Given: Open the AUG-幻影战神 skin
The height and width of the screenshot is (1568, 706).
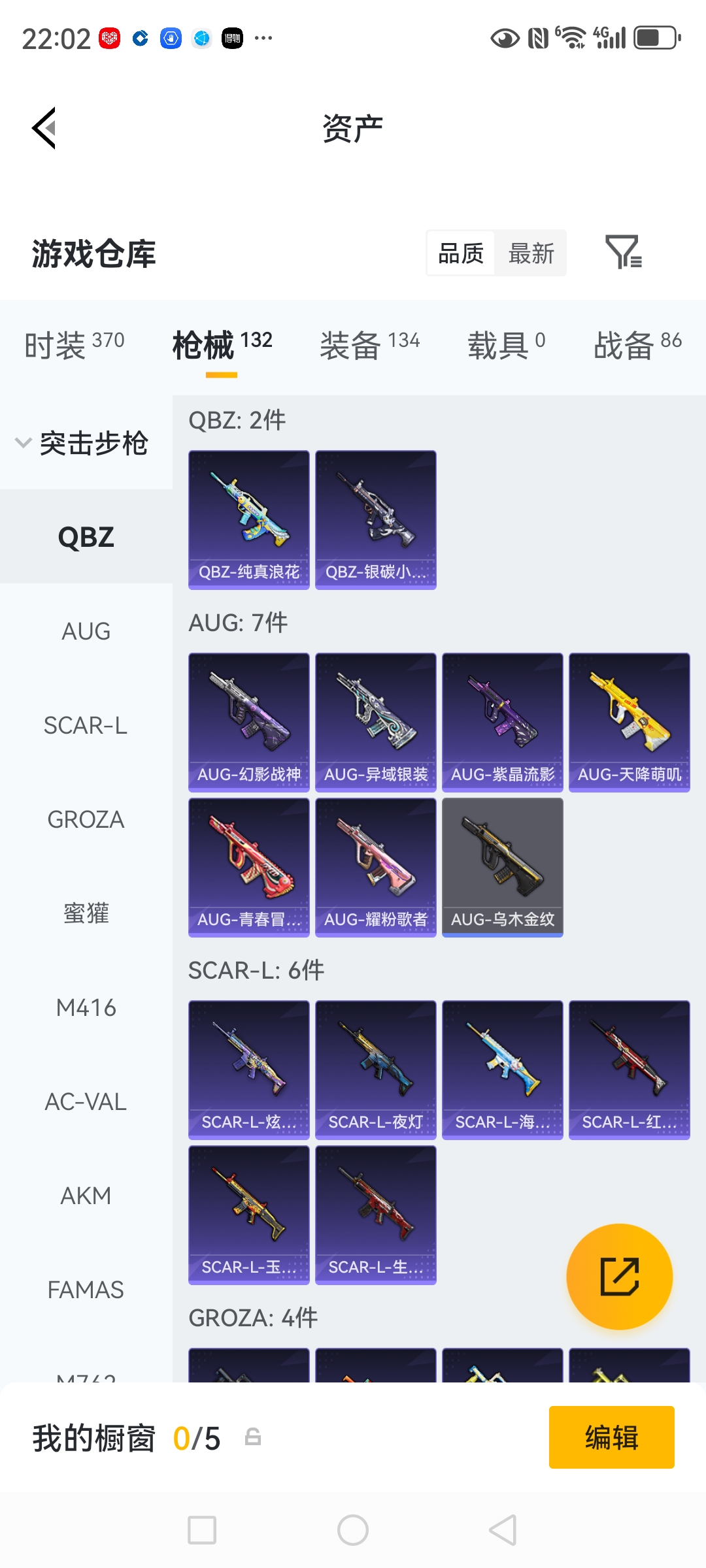Looking at the screenshot, I should pos(249,722).
